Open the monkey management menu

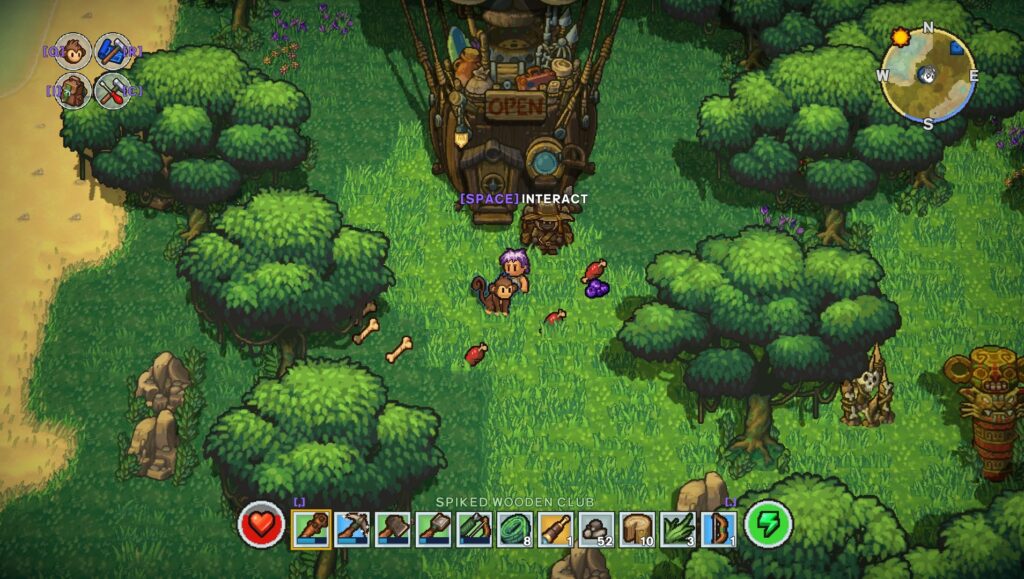73,51
